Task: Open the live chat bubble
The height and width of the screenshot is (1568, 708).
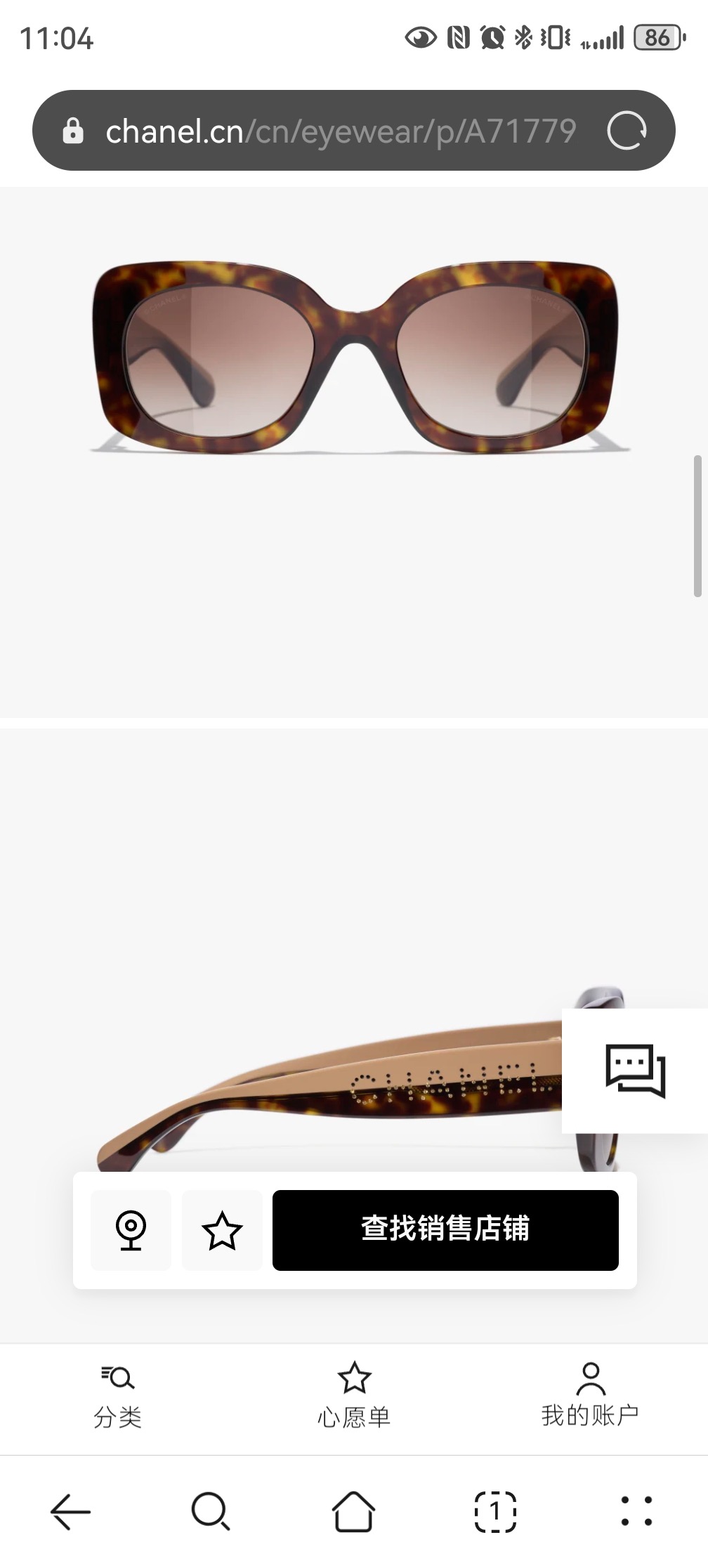Action: click(635, 1071)
